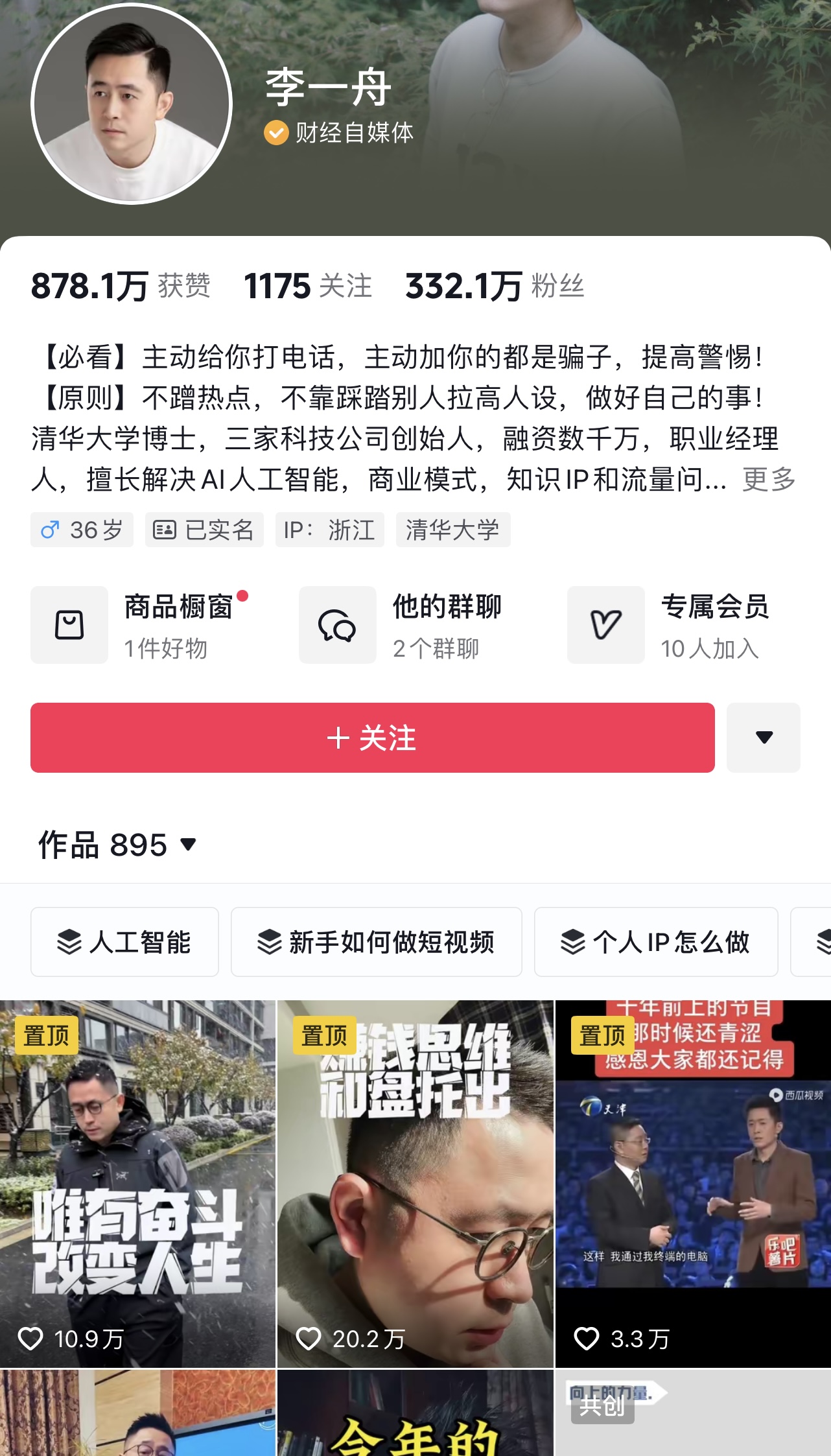The width and height of the screenshot is (831, 1456).
Task: Select the 新手如何做短视频 collection chip
Action: [x=376, y=942]
